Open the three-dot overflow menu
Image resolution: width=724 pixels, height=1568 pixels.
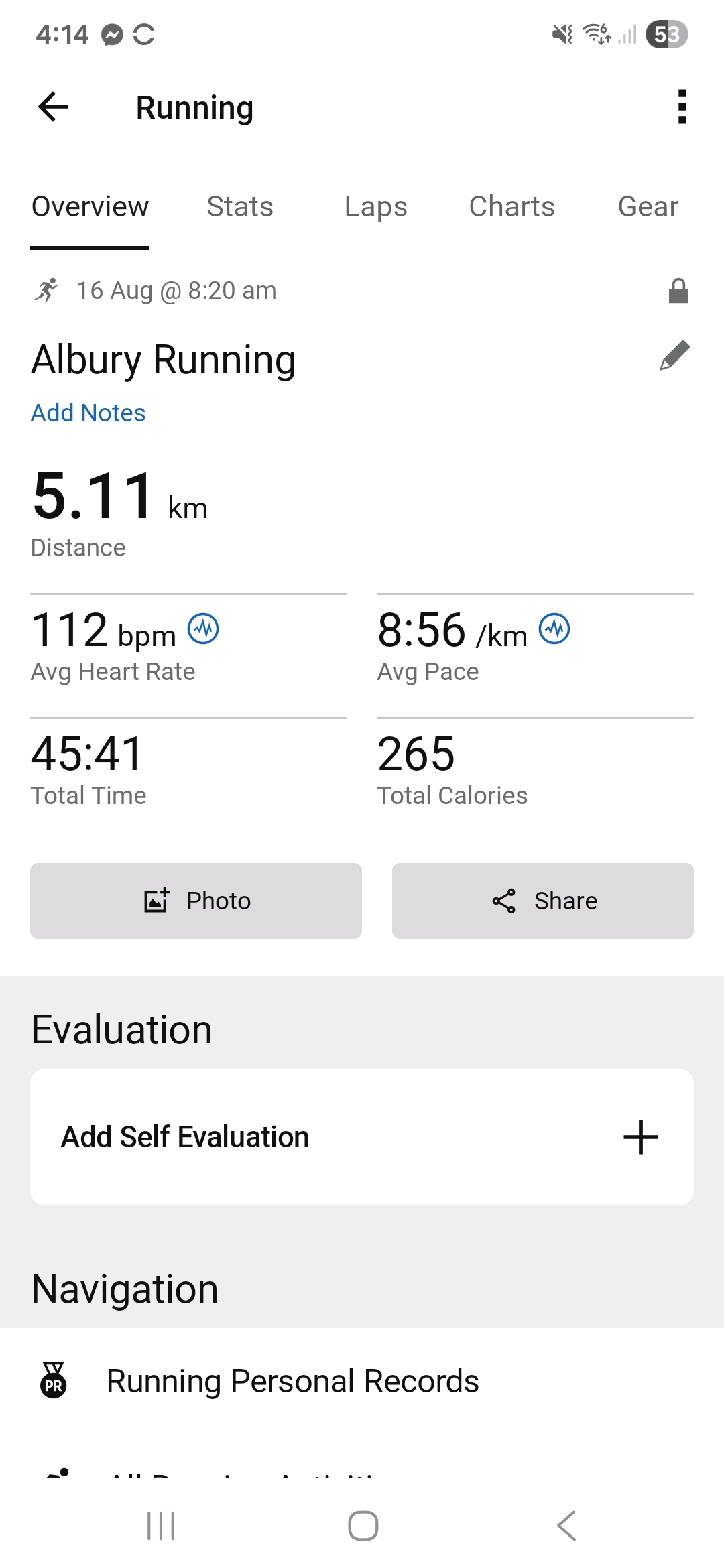(x=682, y=107)
